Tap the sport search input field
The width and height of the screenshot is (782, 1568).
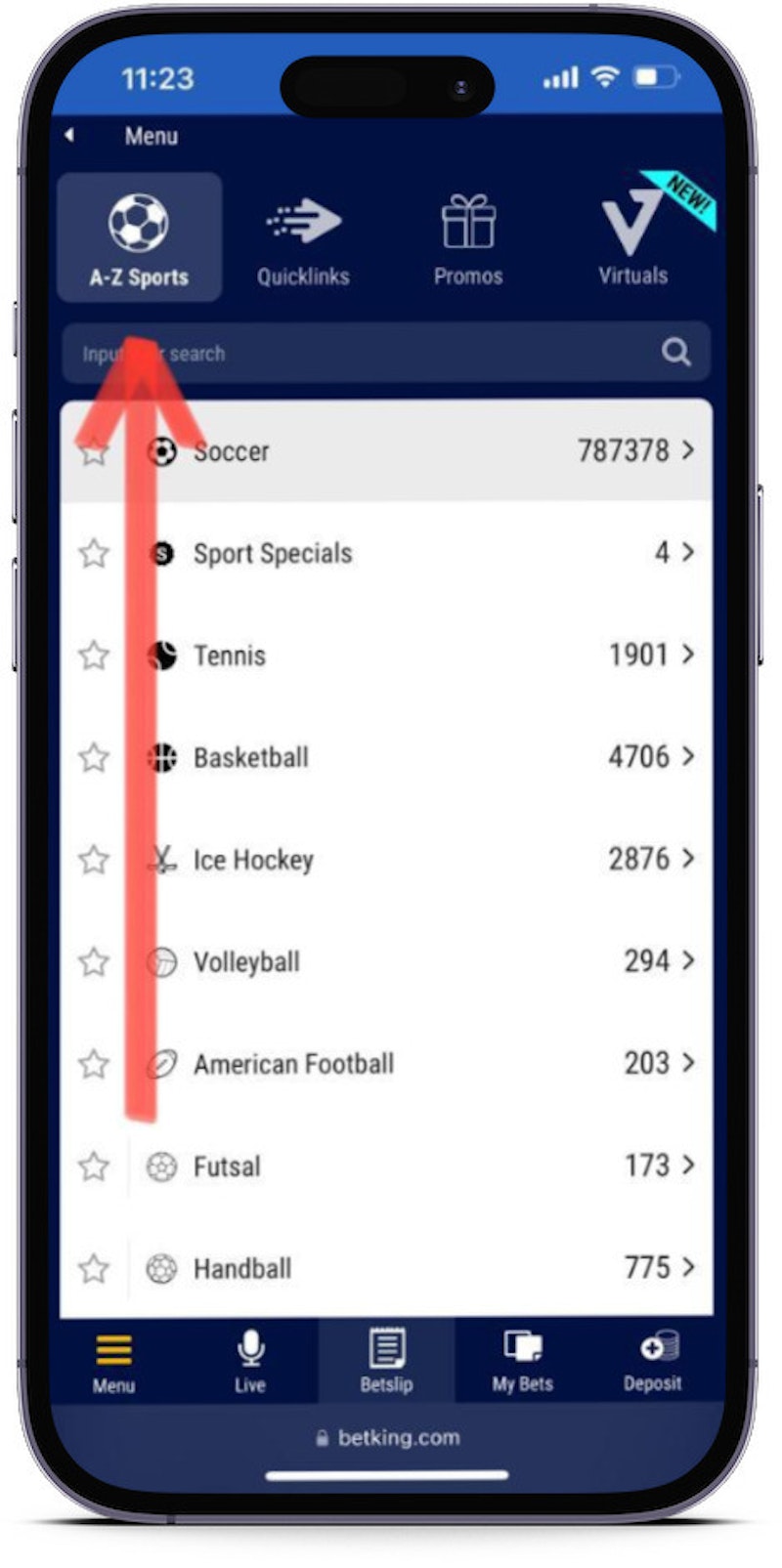(x=362, y=353)
